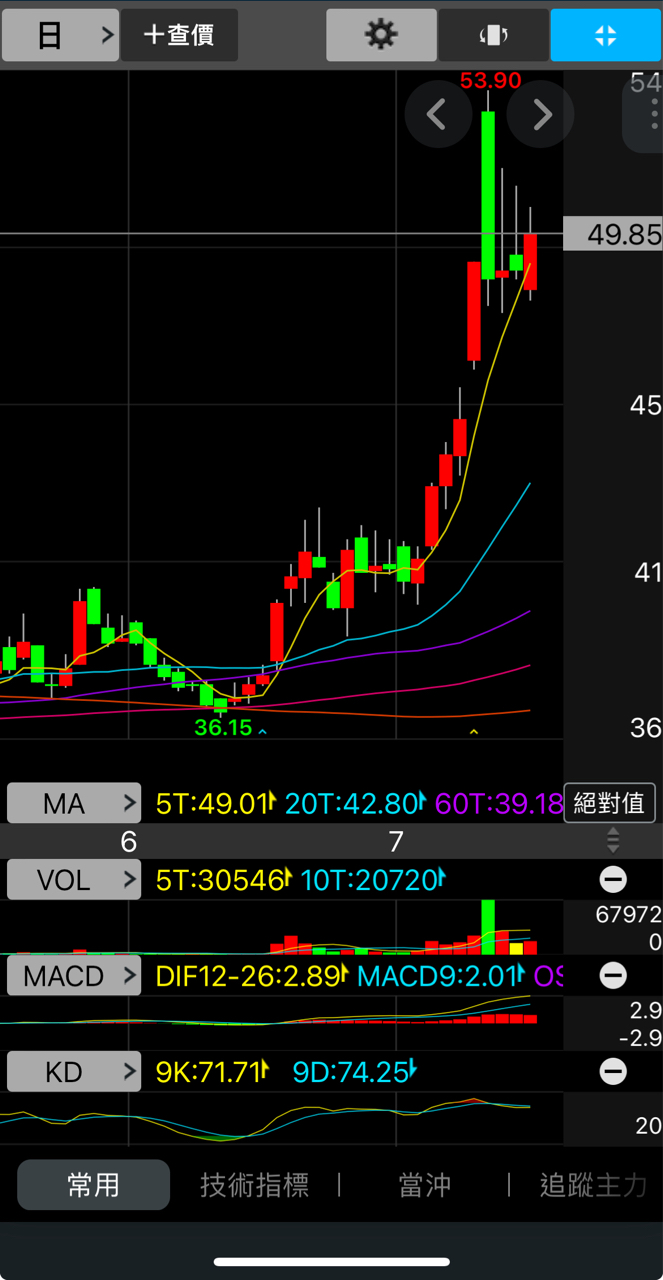663x1280 pixels.
Task: Remove the MACD indicator panel
Action: click(x=613, y=976)
